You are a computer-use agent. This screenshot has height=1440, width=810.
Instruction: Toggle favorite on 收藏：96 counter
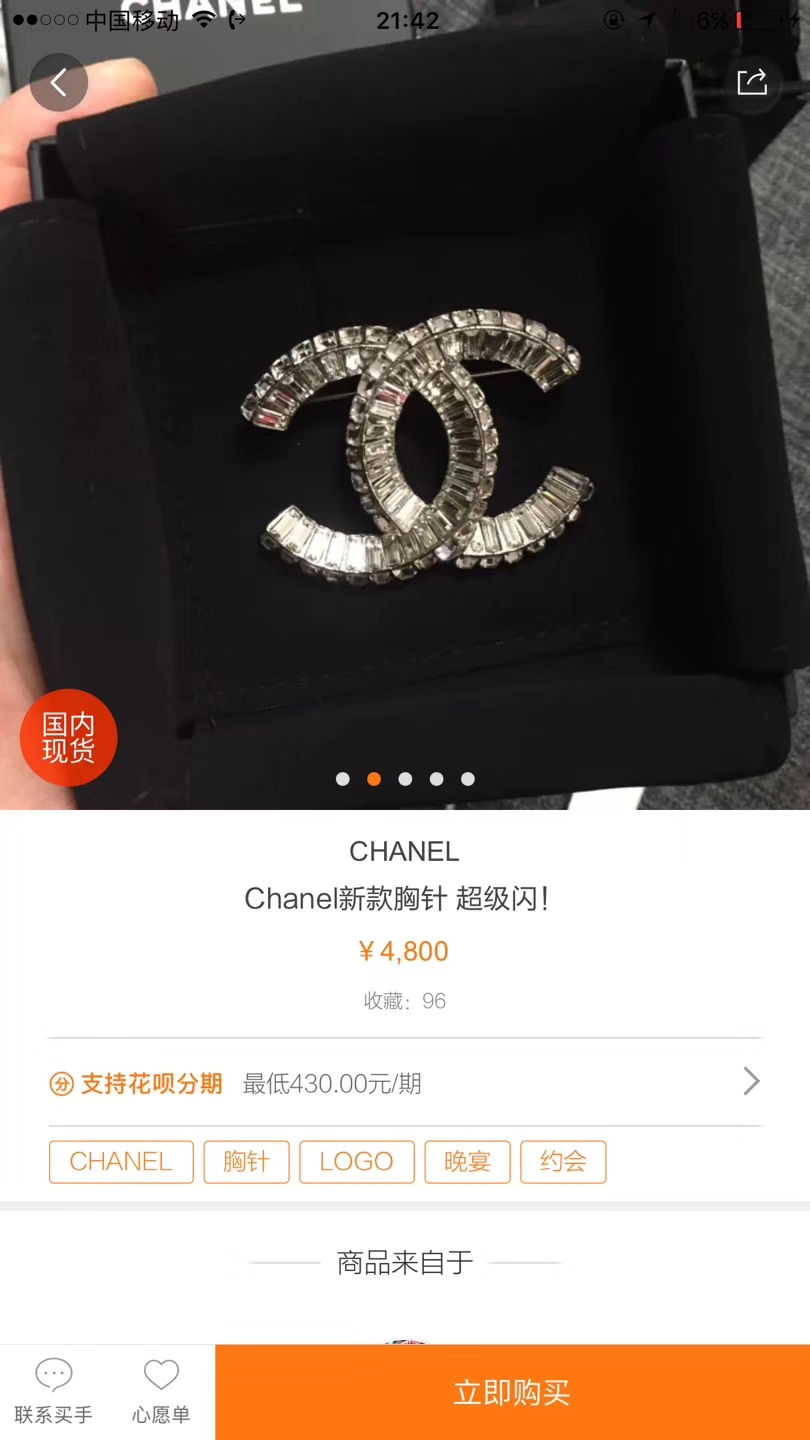tap(404, 1001)
